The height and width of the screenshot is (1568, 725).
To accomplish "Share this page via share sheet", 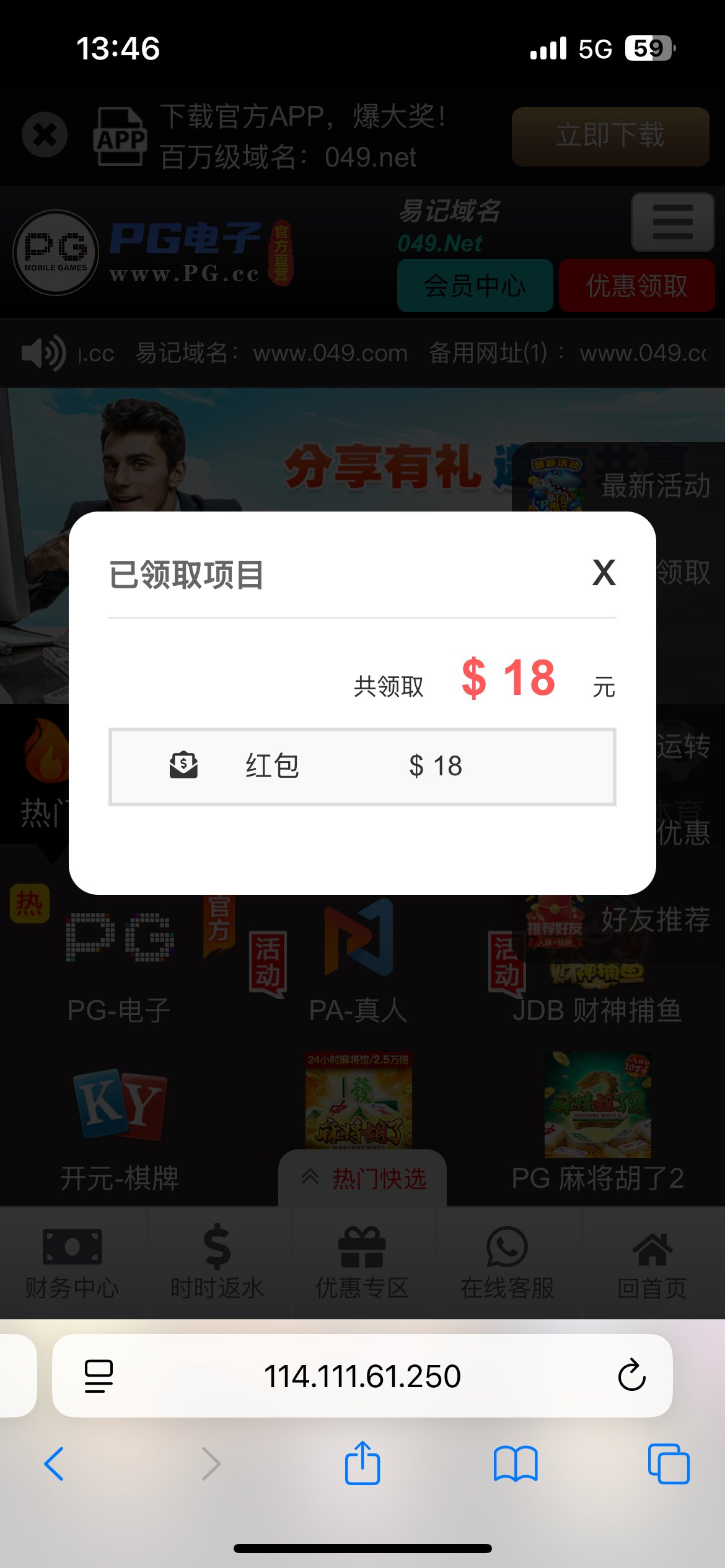I will coord(362,1464).
